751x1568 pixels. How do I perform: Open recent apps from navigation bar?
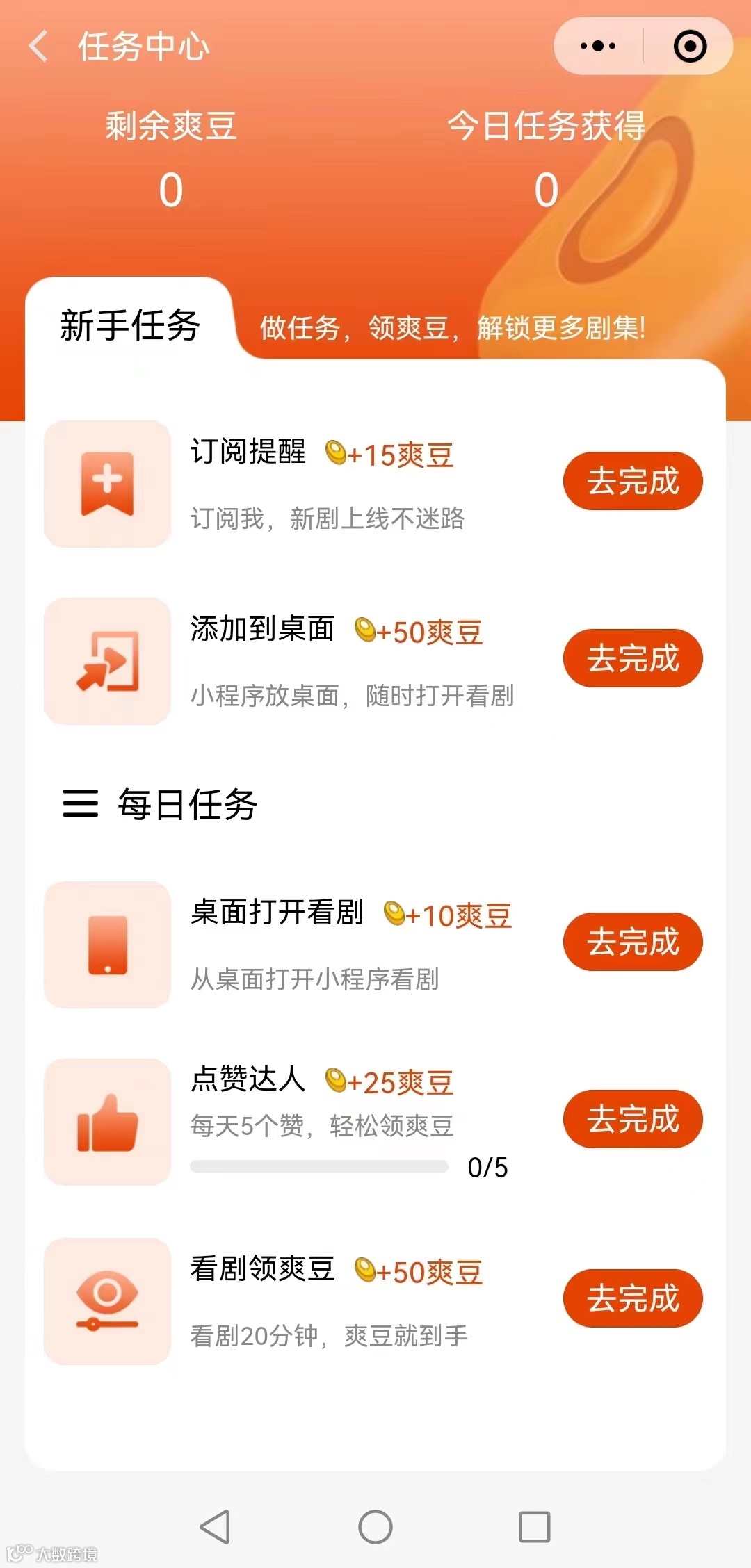pyautogui.click(x=535, y=1527)
